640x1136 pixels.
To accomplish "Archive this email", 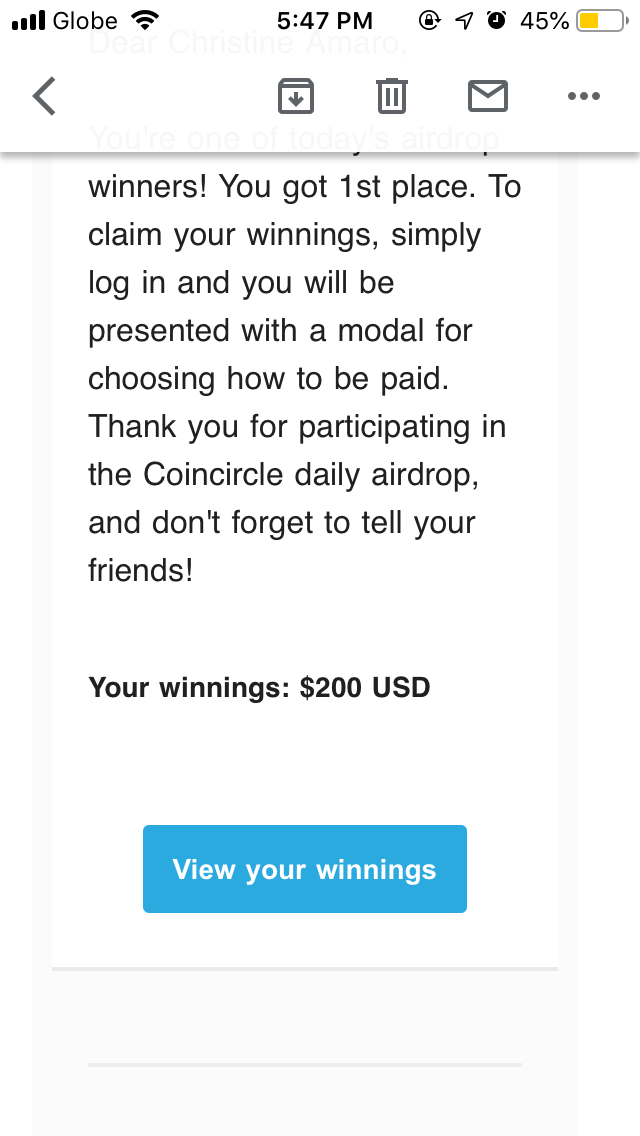I will click(x=296, y=96).
